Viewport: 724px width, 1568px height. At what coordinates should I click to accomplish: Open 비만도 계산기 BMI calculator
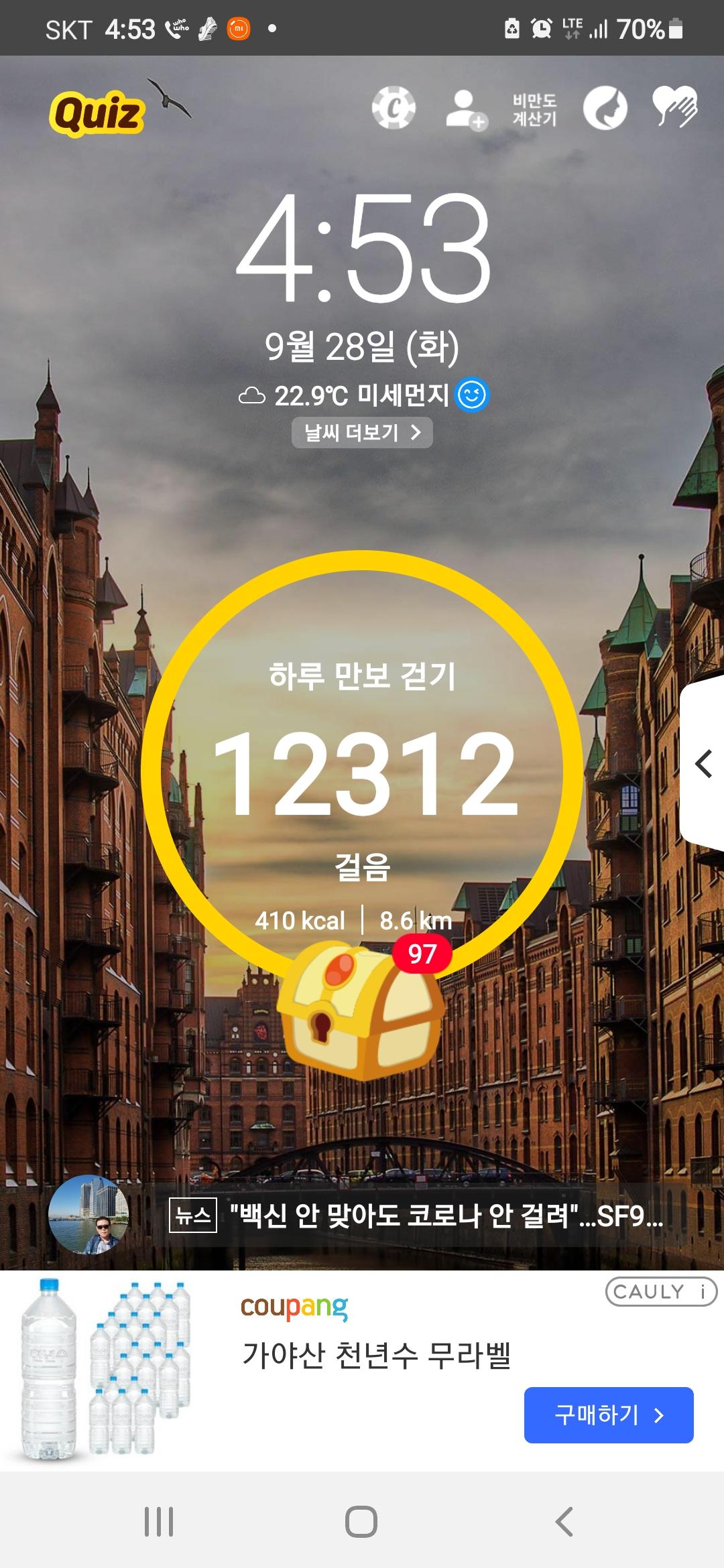[x=534, y=109]
